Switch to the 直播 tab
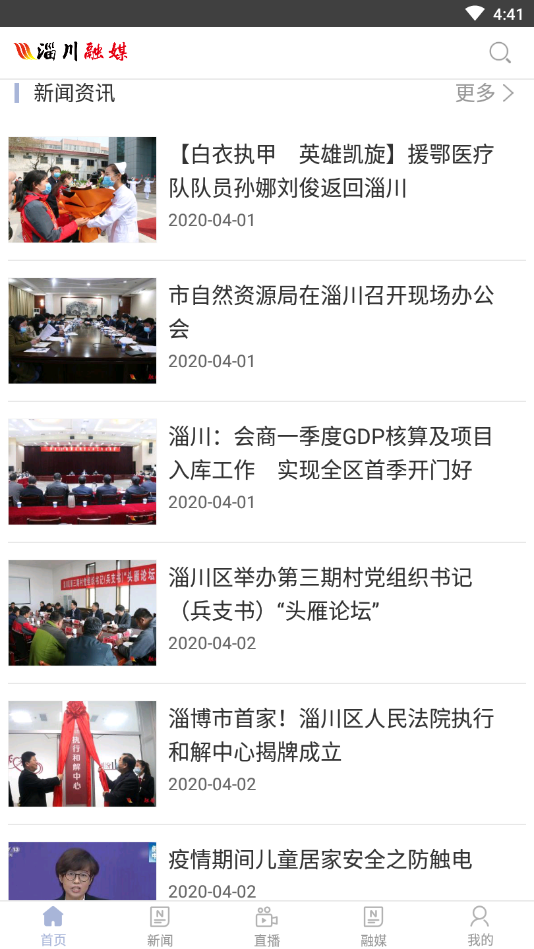 point(267,925)
